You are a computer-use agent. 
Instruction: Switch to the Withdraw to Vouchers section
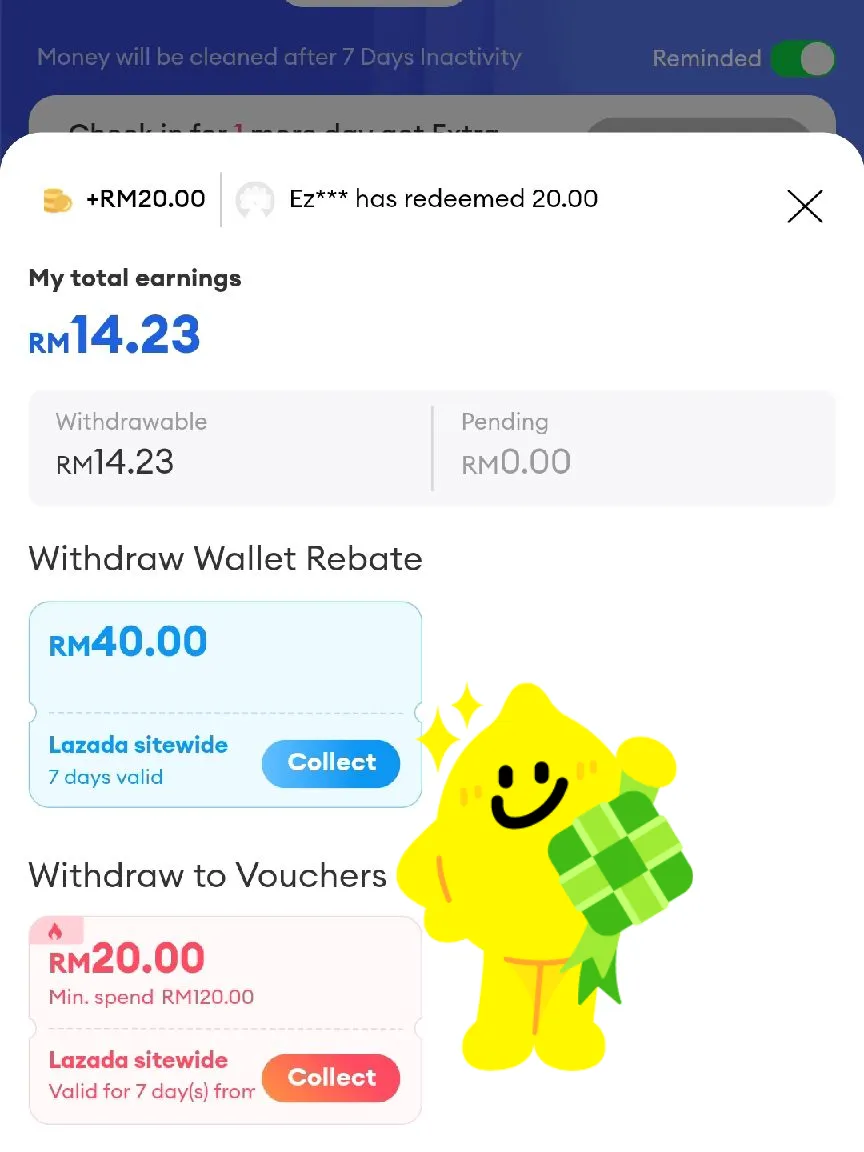pos(207,876)
